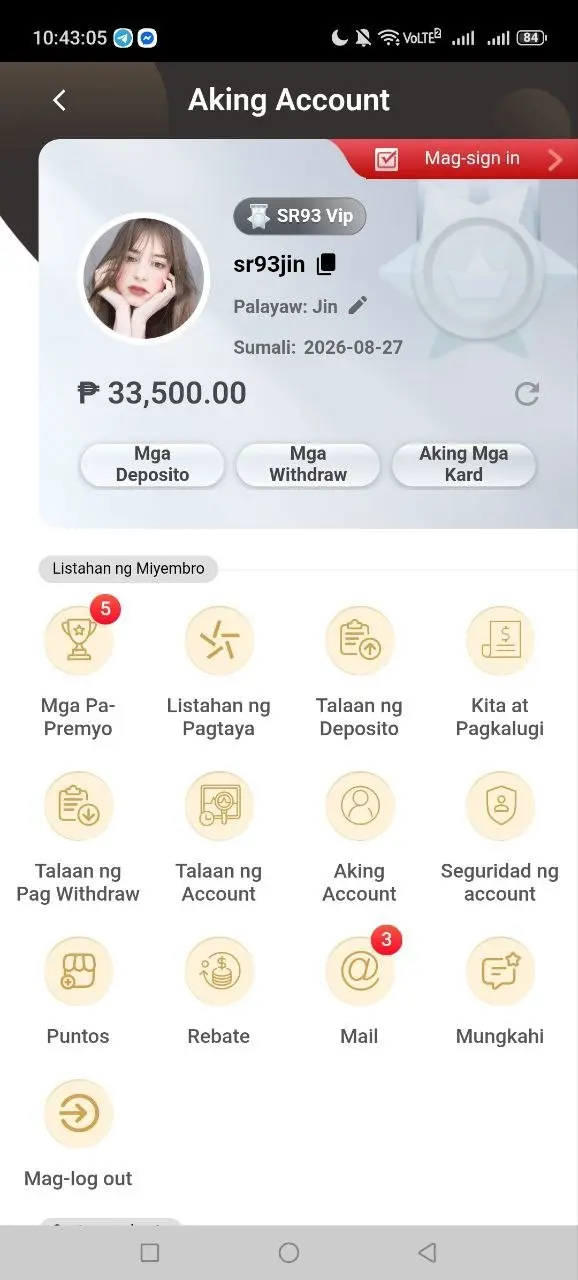Open Listahan ng Pagtaya

pos(219,670)
